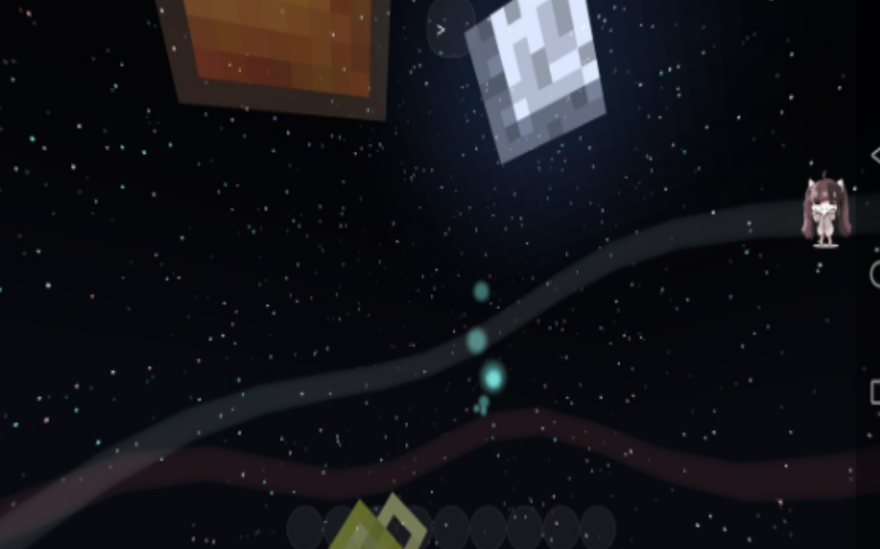Open the chat arrow button at top
The width and height of the screenshot is (880, 549).
[x=448, y=29]
